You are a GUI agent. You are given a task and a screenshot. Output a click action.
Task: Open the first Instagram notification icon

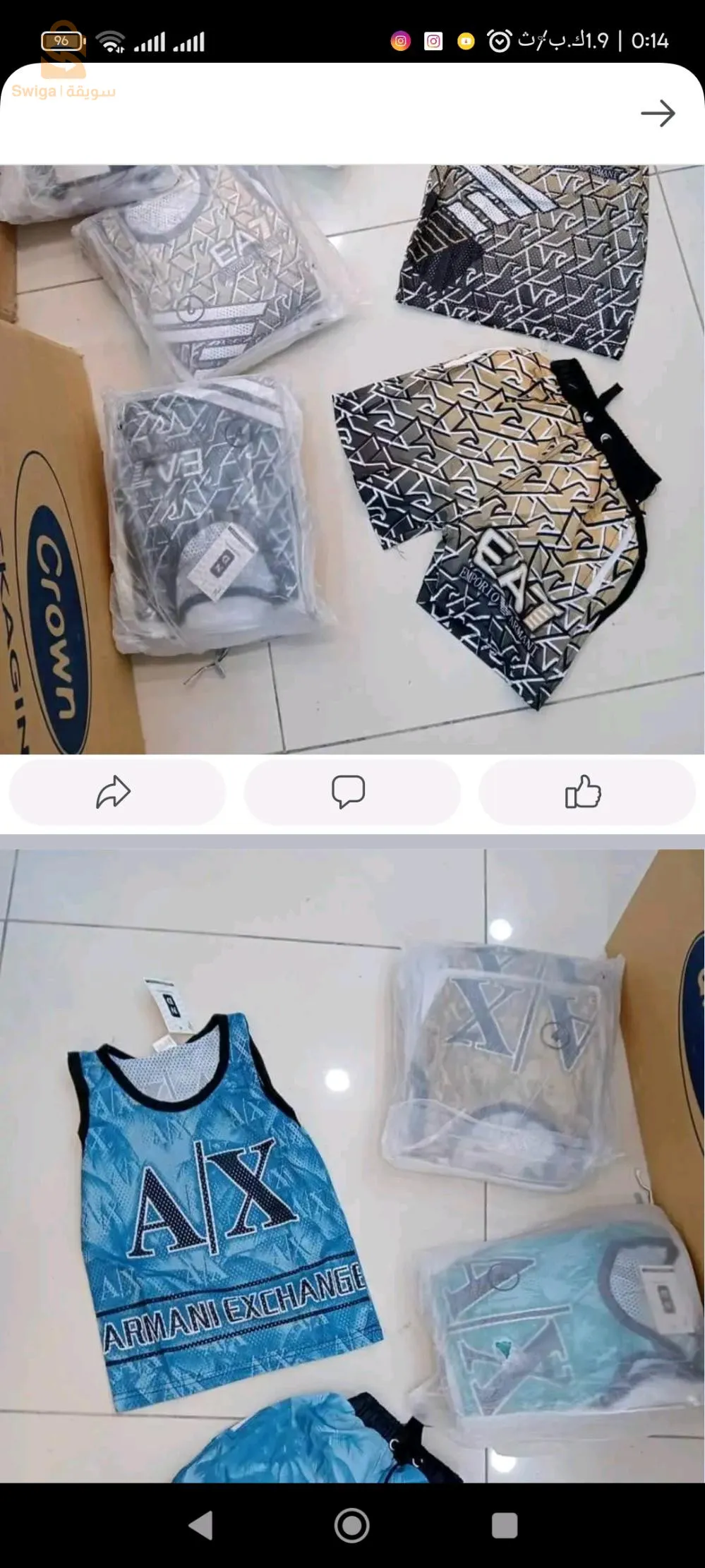pos(400,40)
